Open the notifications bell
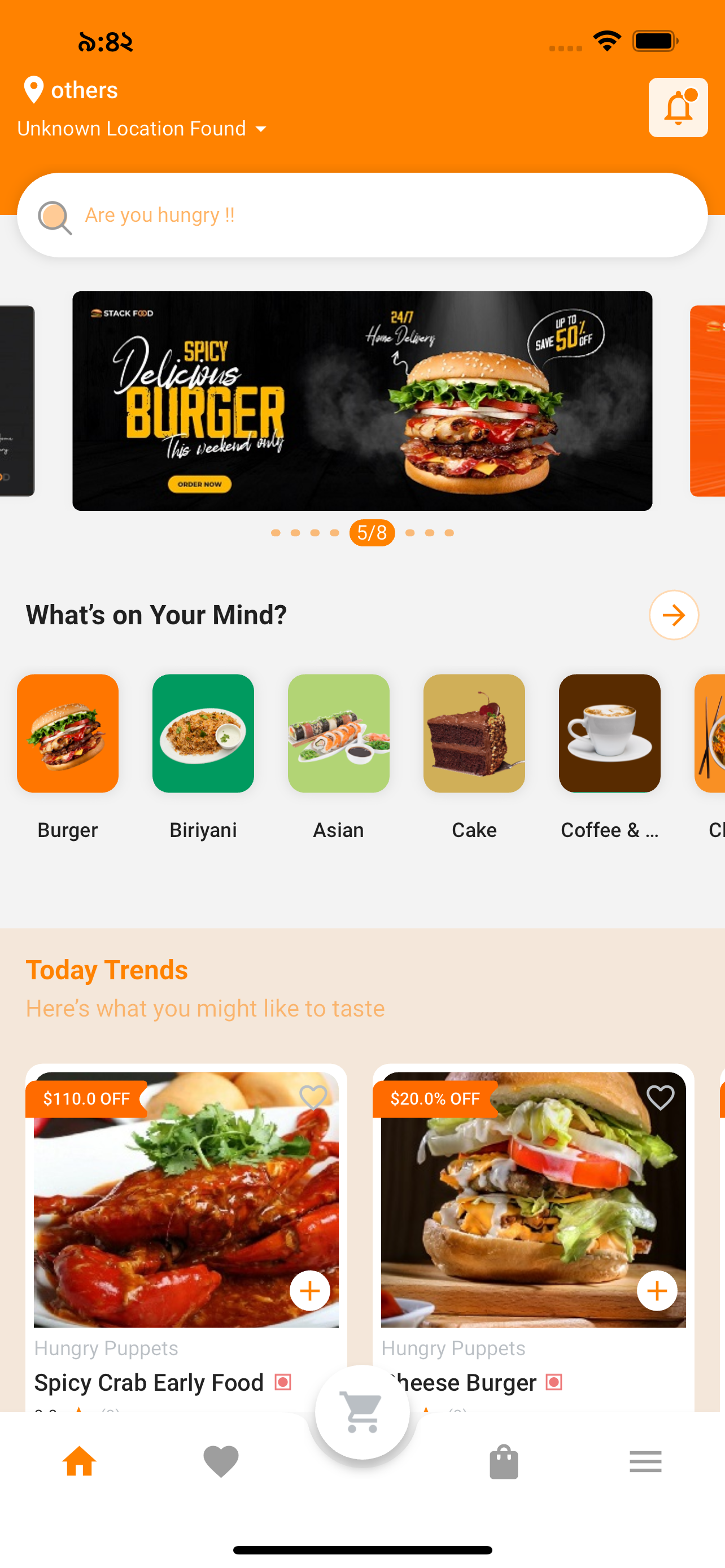This screenshot has height=1568, width=725. click(x=678, y=108)
